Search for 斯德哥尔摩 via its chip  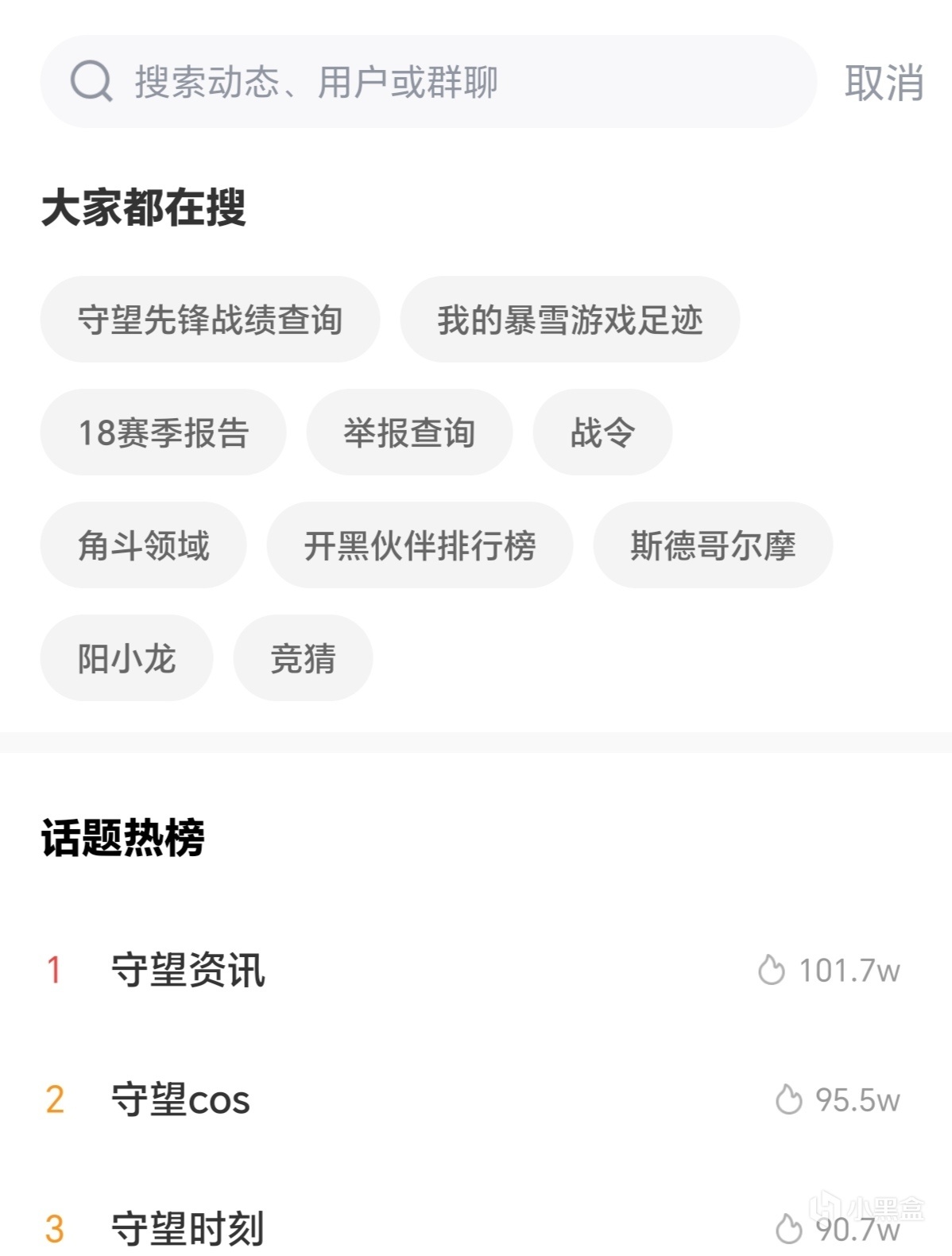point(713,545)
